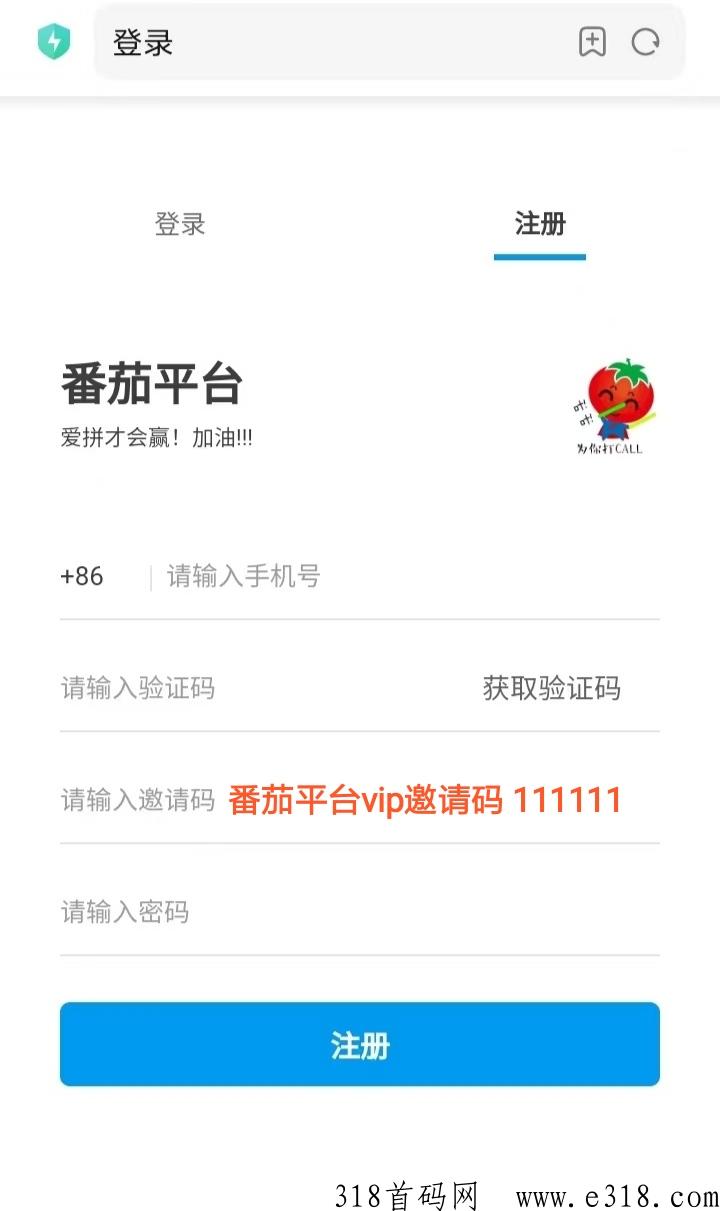Open the +86 country code selector
720x1211 pixels.
(82, 576)
